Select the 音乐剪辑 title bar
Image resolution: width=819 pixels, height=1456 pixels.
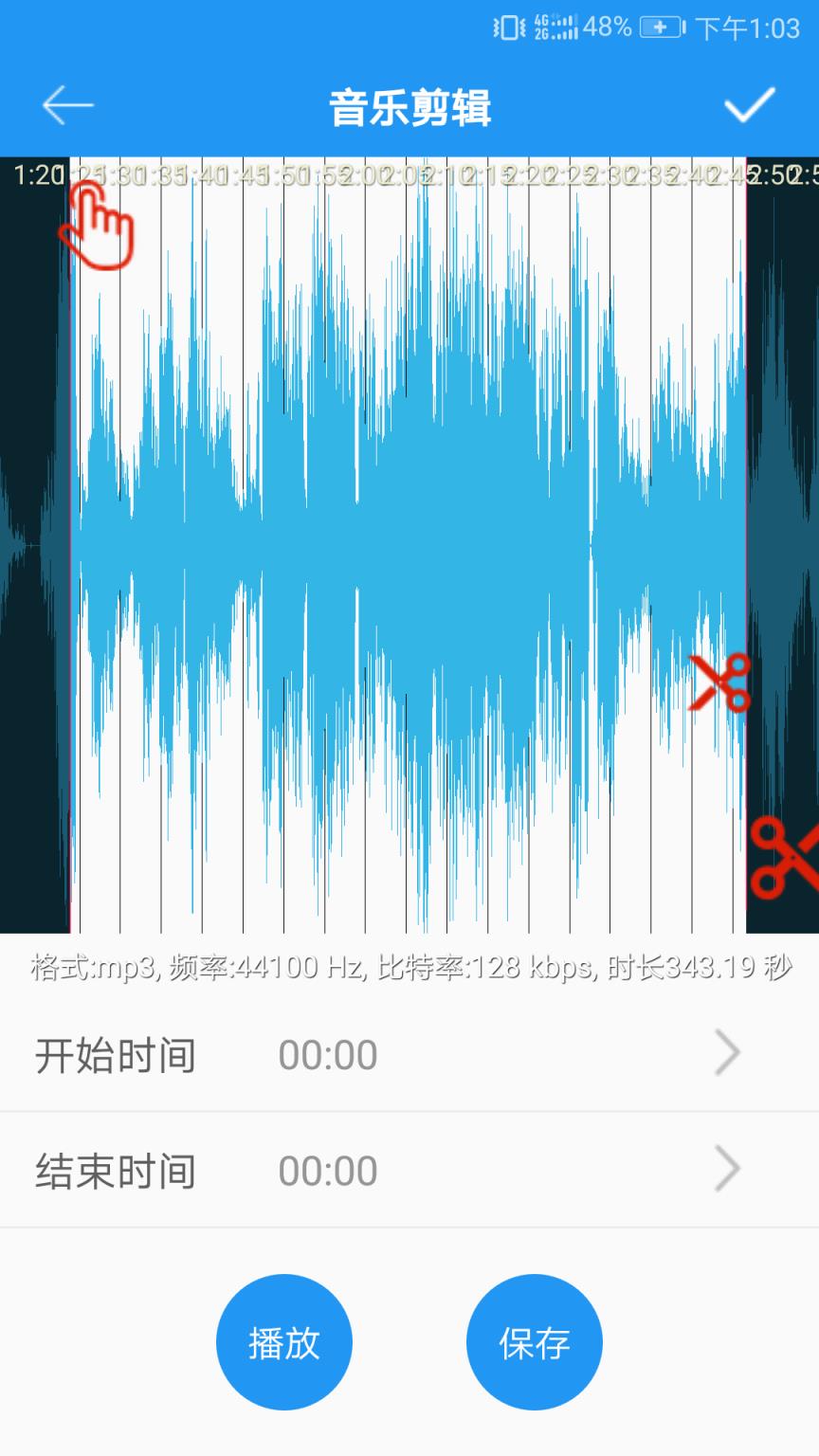pyautogui.click(x=409, y=106)
